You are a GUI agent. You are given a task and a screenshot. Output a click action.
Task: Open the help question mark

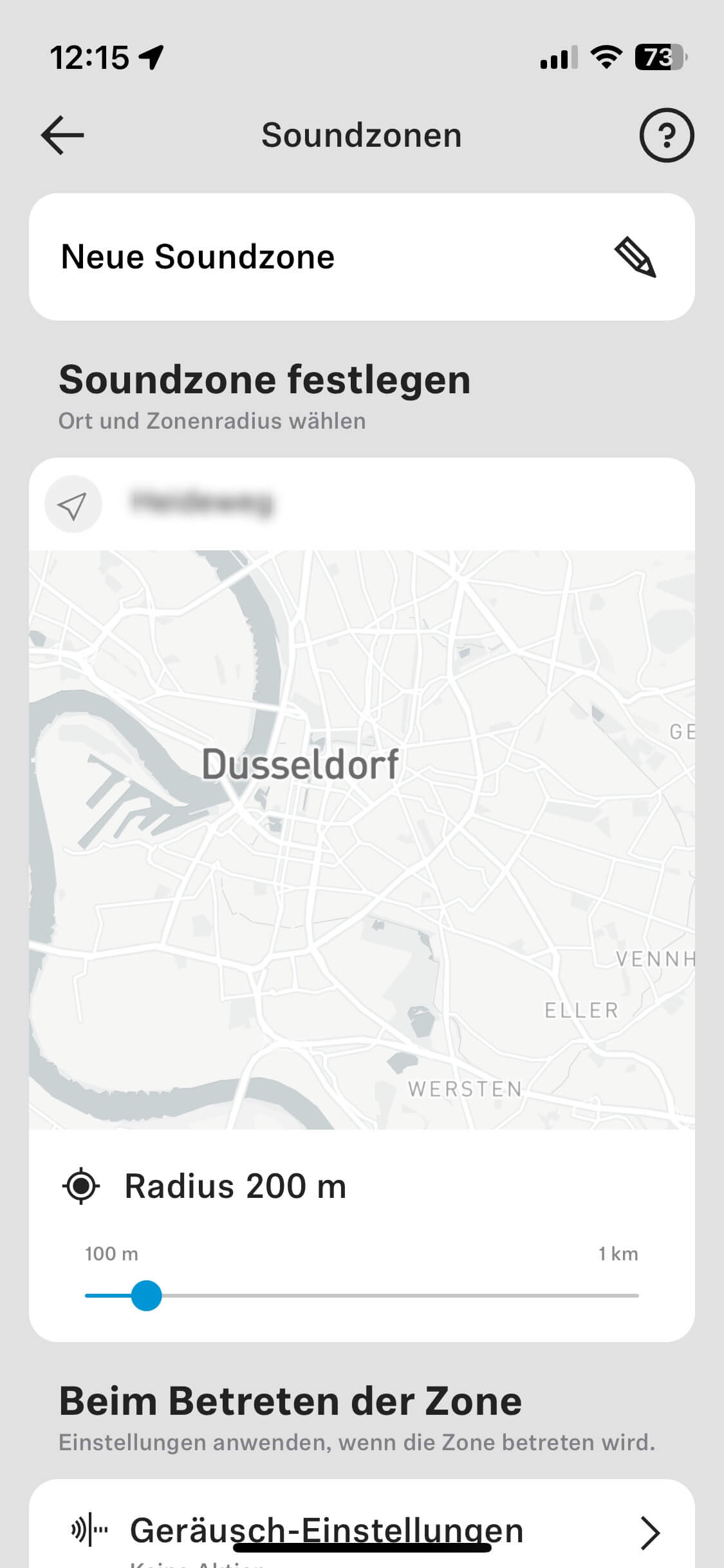point(666,135)
